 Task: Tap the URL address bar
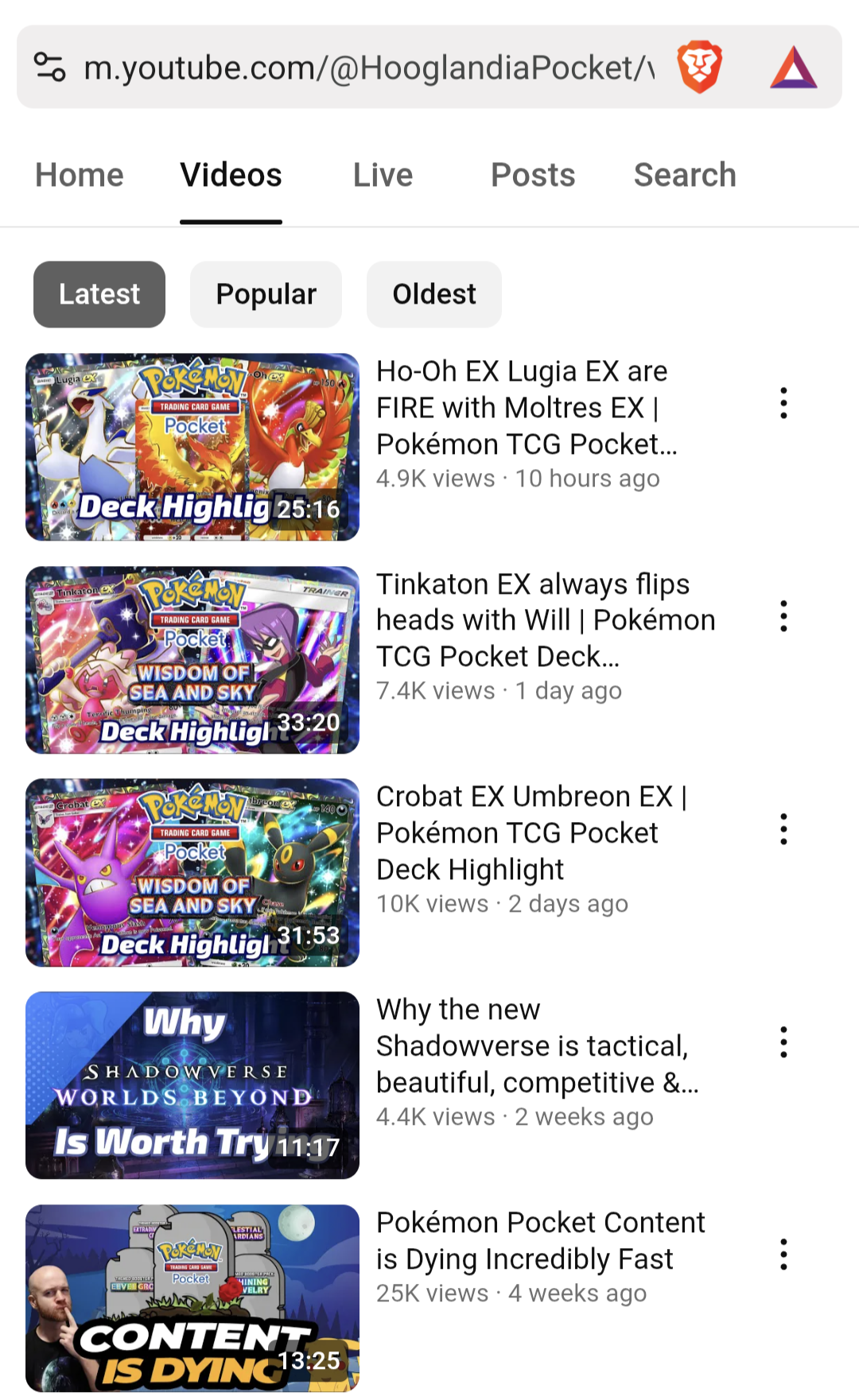[369, 68]
